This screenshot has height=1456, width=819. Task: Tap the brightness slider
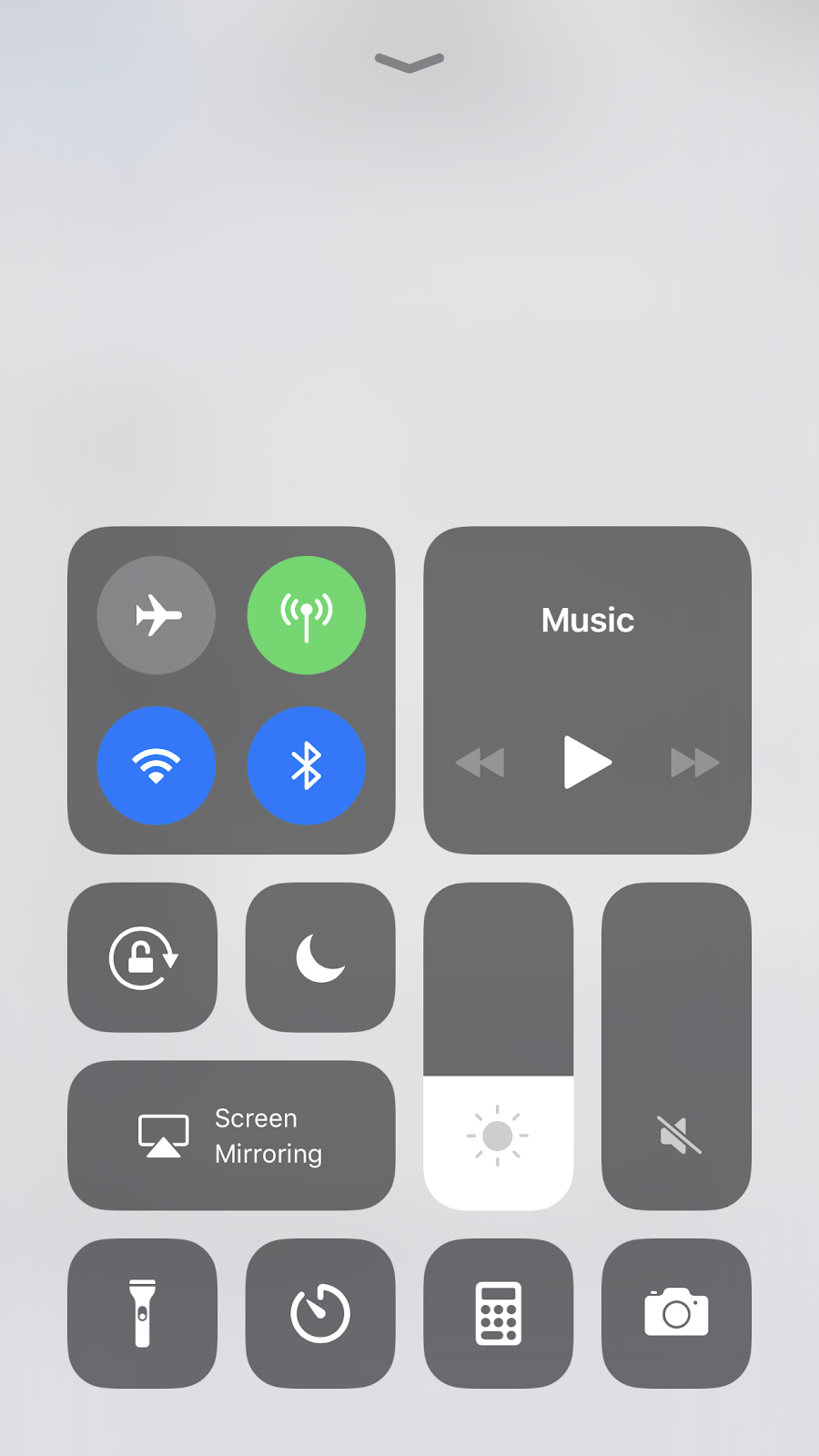click(x=499, y=1046)
